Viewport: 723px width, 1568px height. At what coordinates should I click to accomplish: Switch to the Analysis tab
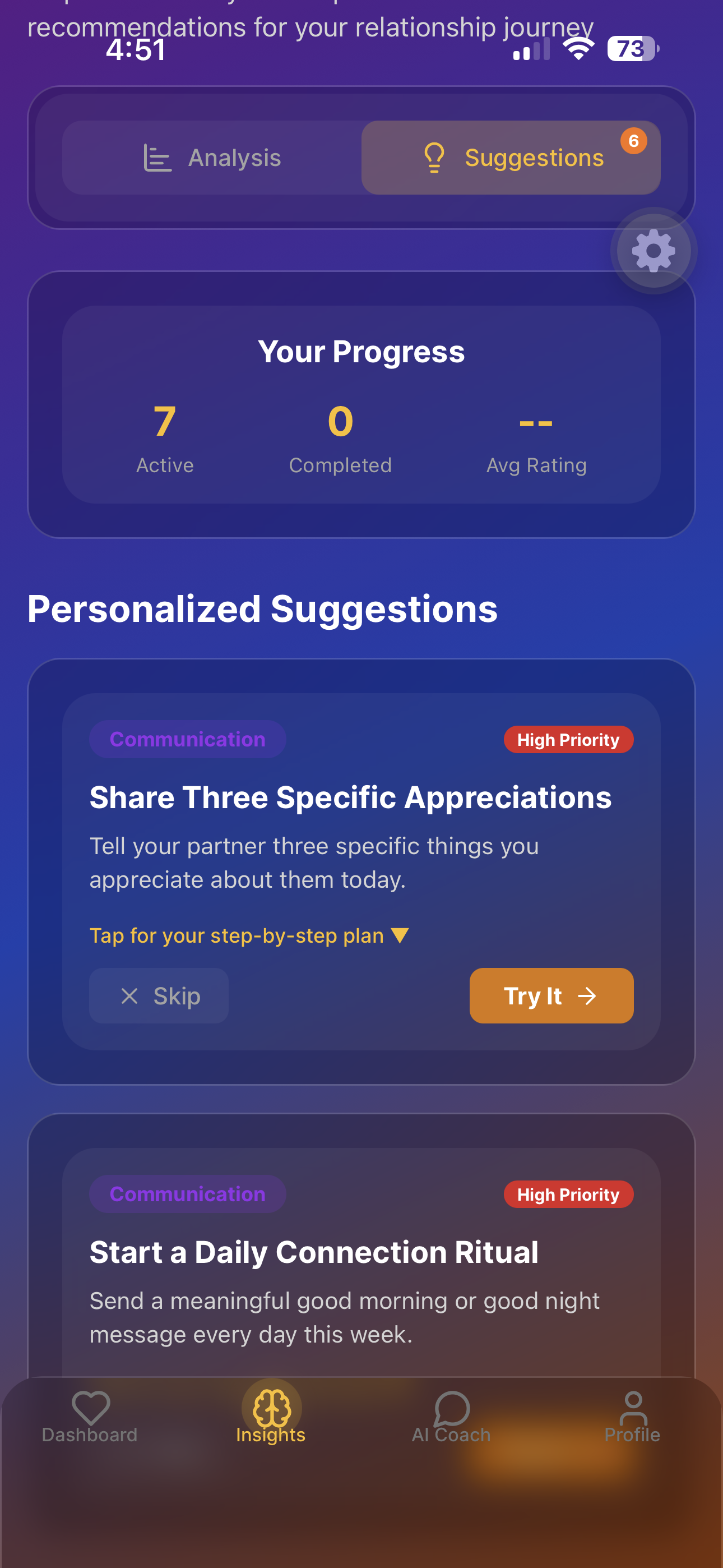(212, 158)
